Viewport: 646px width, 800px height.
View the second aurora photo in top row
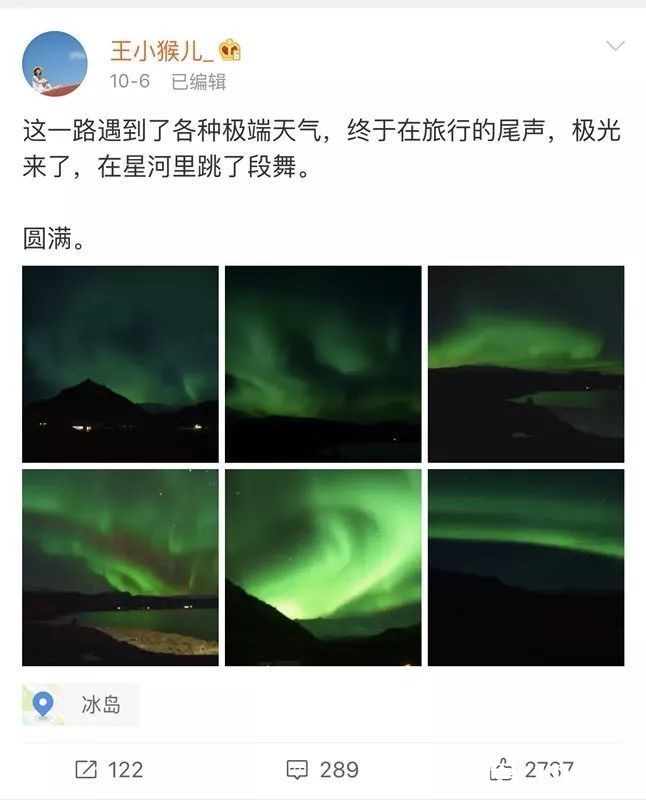[323, 364]
